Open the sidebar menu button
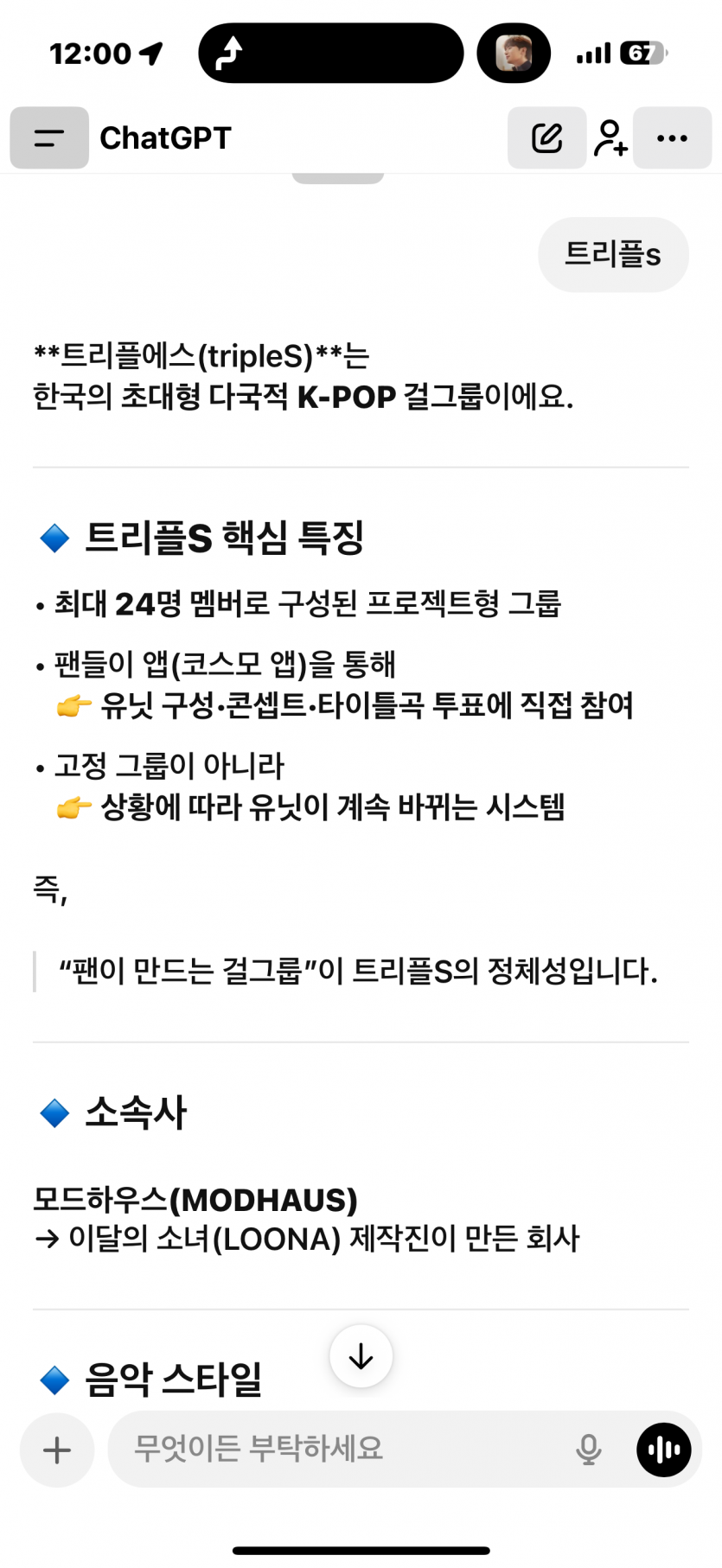Image resolution: width=722 pixels, height=1568 pixels. pos(49,137)
